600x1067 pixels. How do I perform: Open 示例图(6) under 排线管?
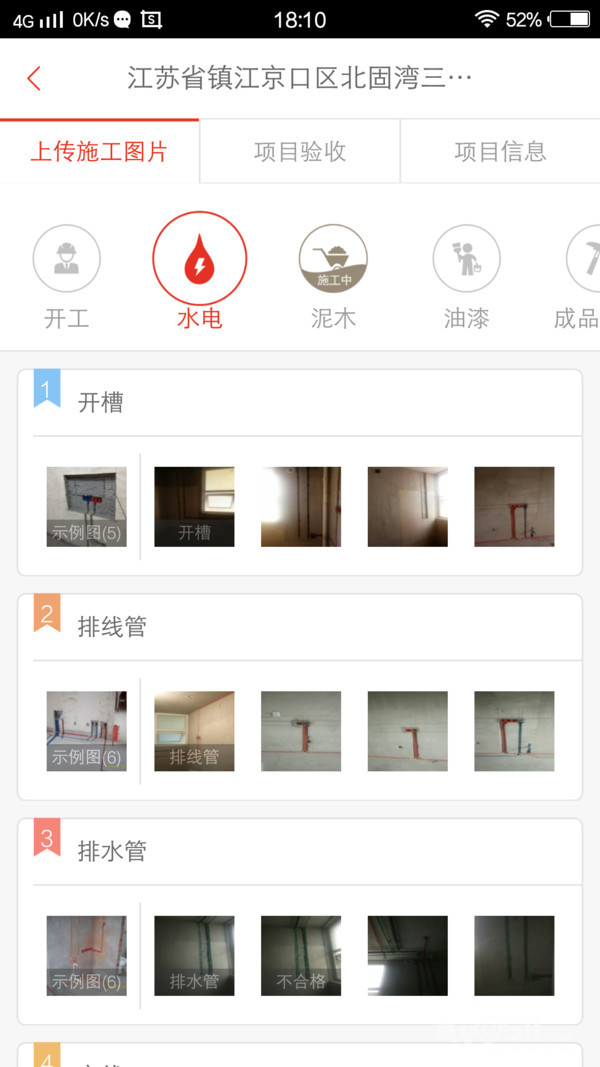click(87, 730)
